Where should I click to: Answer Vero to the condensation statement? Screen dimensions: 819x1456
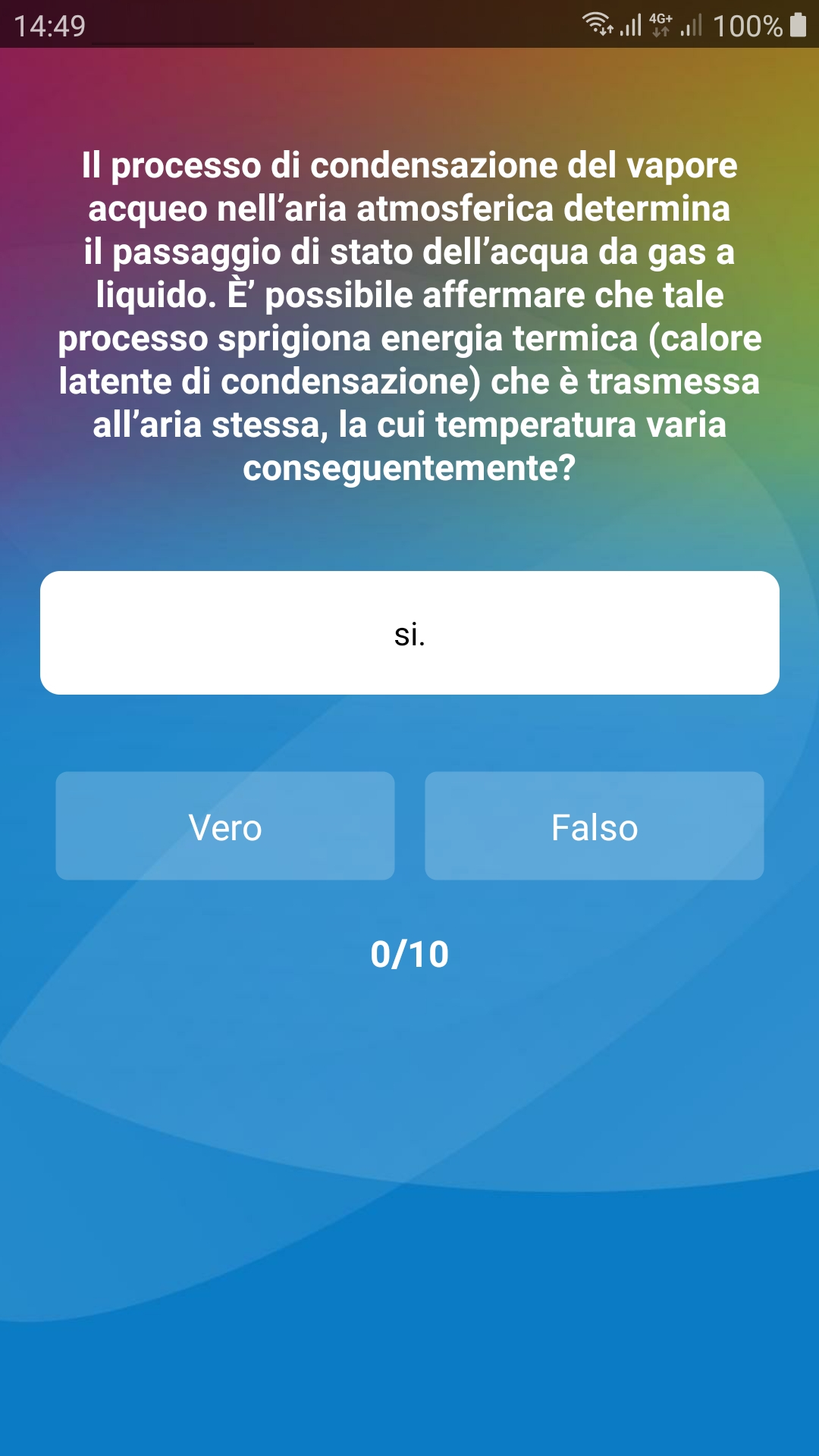[224, 826]
